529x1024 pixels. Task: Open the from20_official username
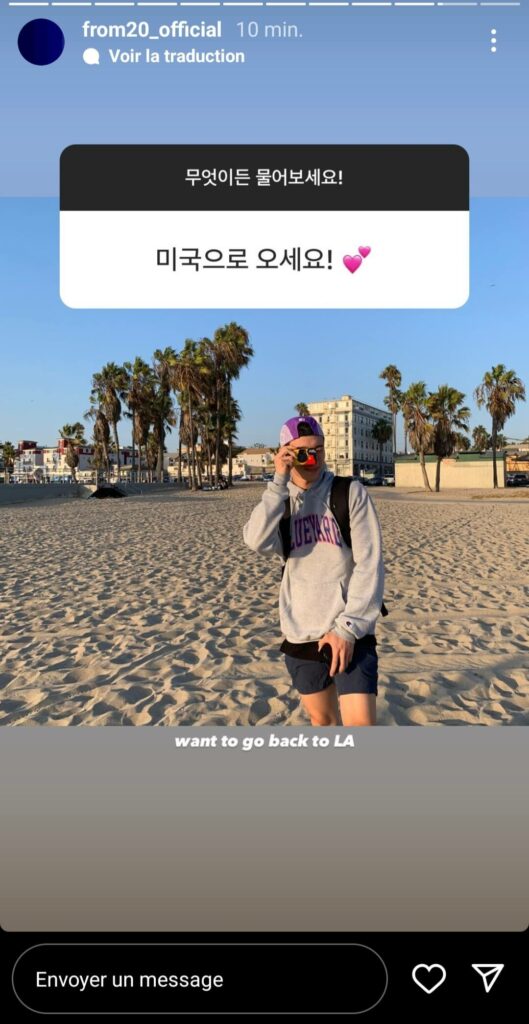152,29
